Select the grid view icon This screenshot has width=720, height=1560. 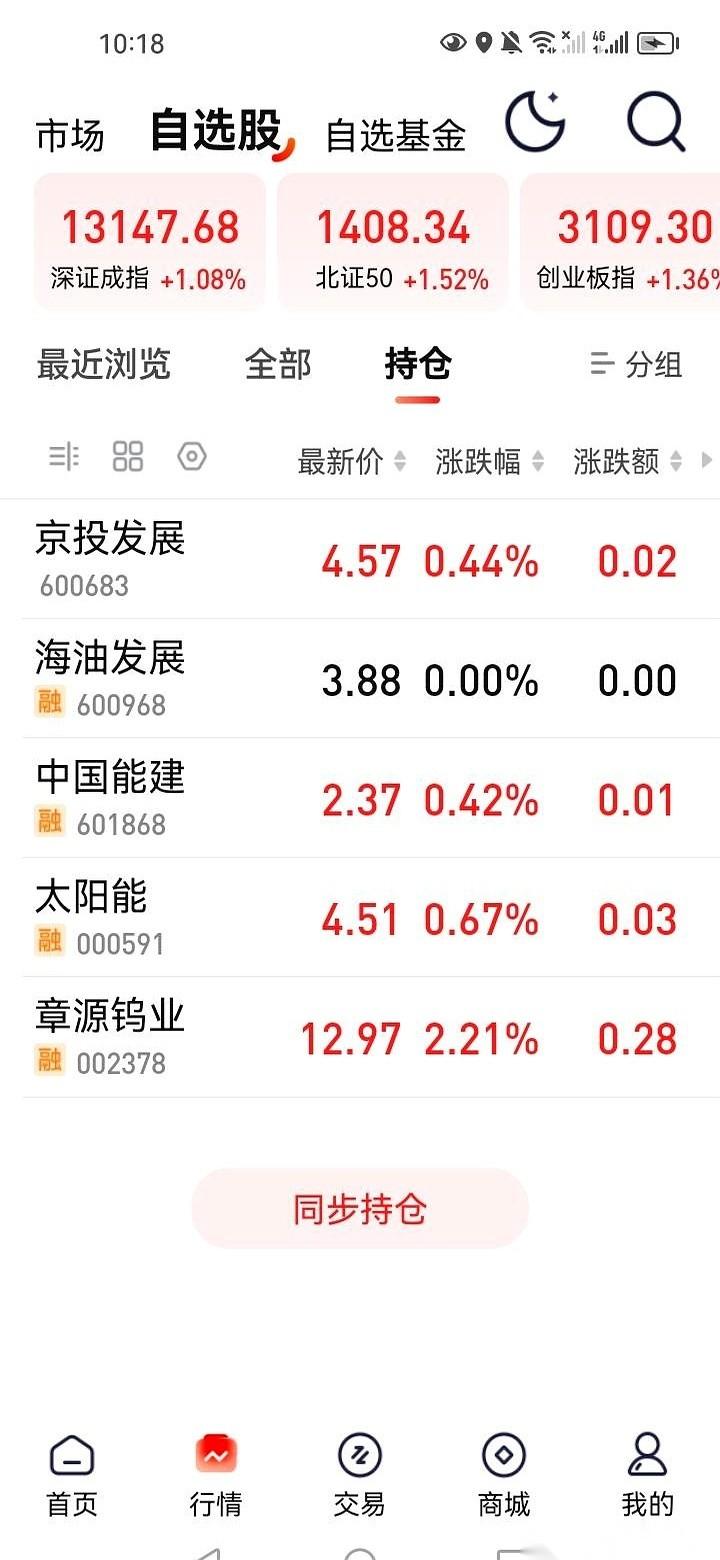click(127, 456)
